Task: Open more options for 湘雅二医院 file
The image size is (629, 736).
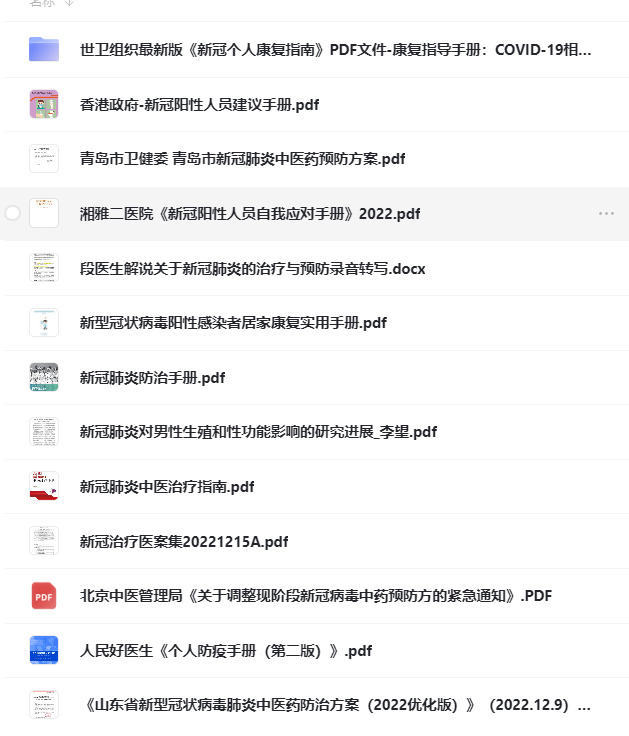Action: (606, 213)
